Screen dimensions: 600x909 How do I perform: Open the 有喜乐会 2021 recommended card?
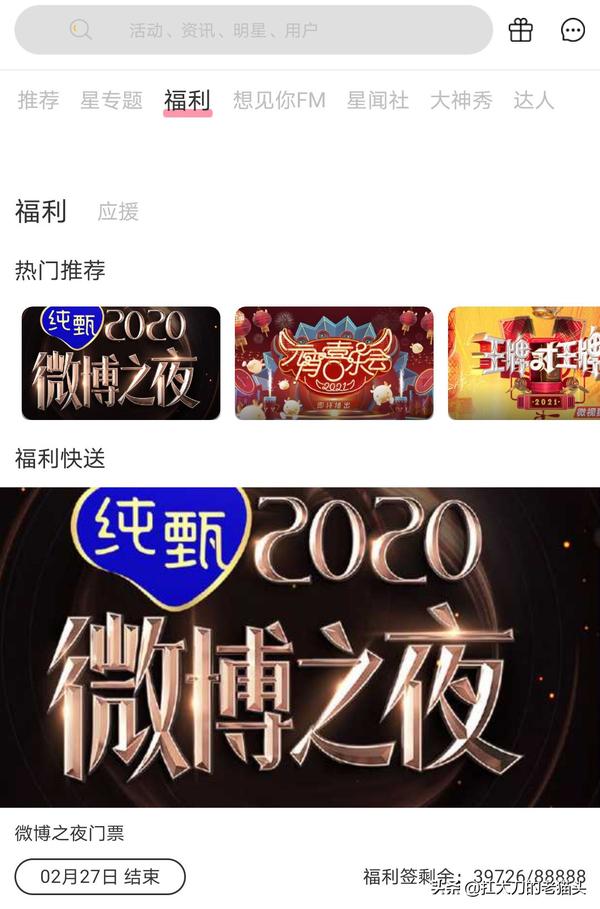pyautogui.click(x=334, y=363)
